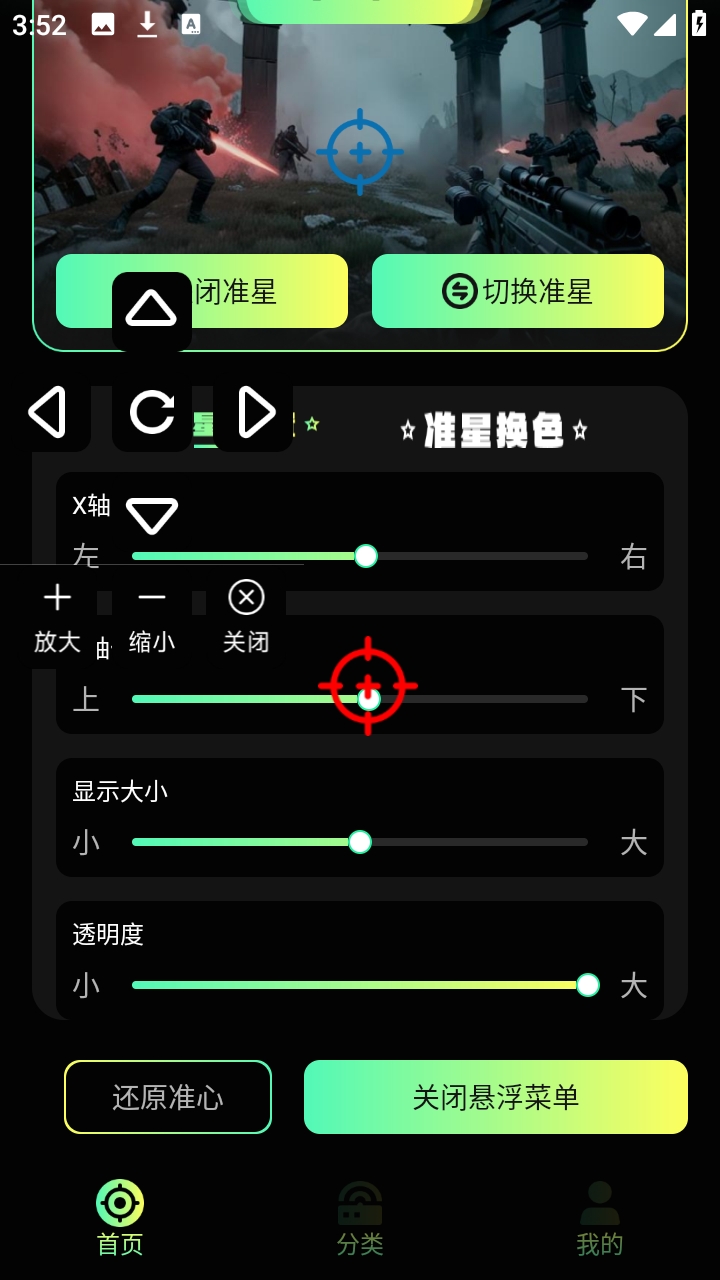Tap the down arrow on floating menu
This screenshot has width=720, height=1280.
point(151,516)
